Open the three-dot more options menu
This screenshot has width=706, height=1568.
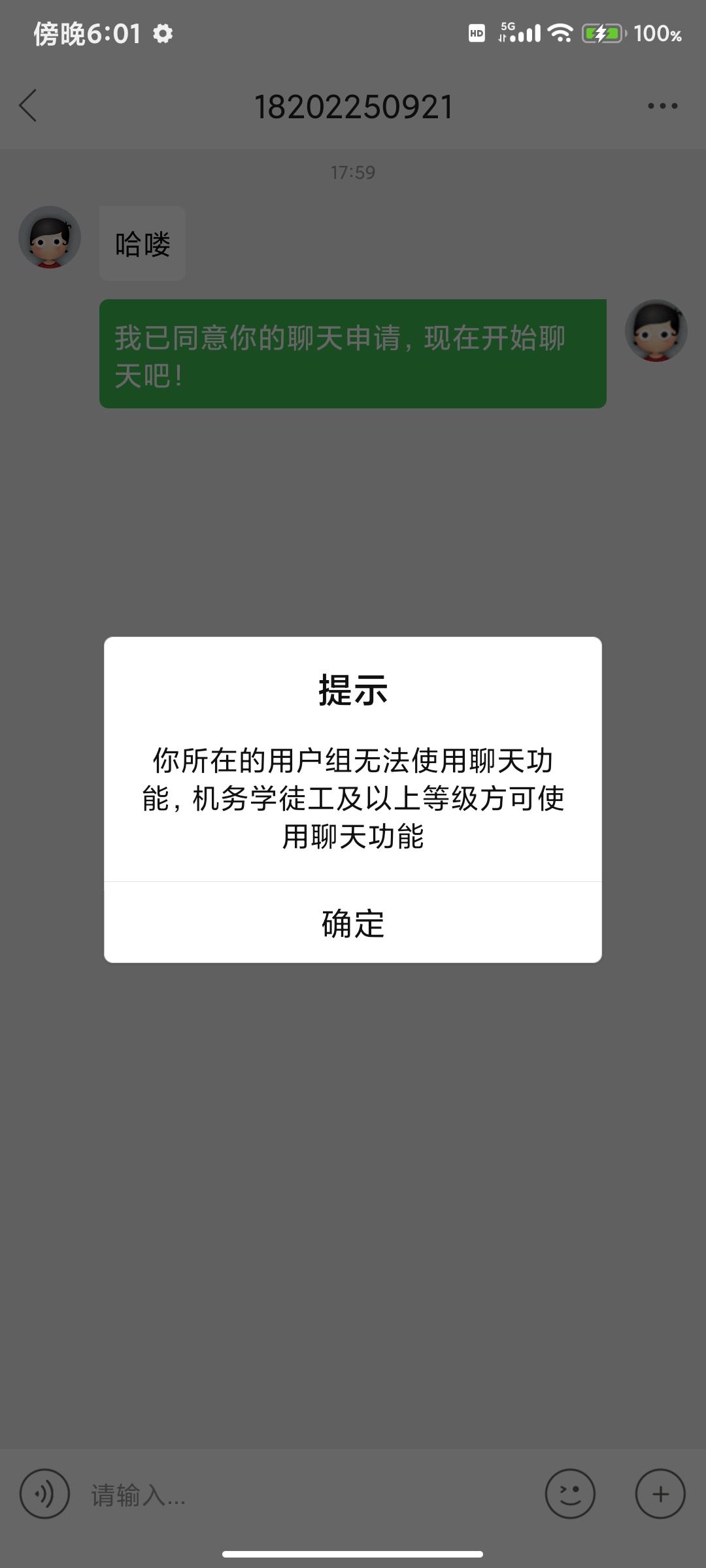[x=662, y=106]
